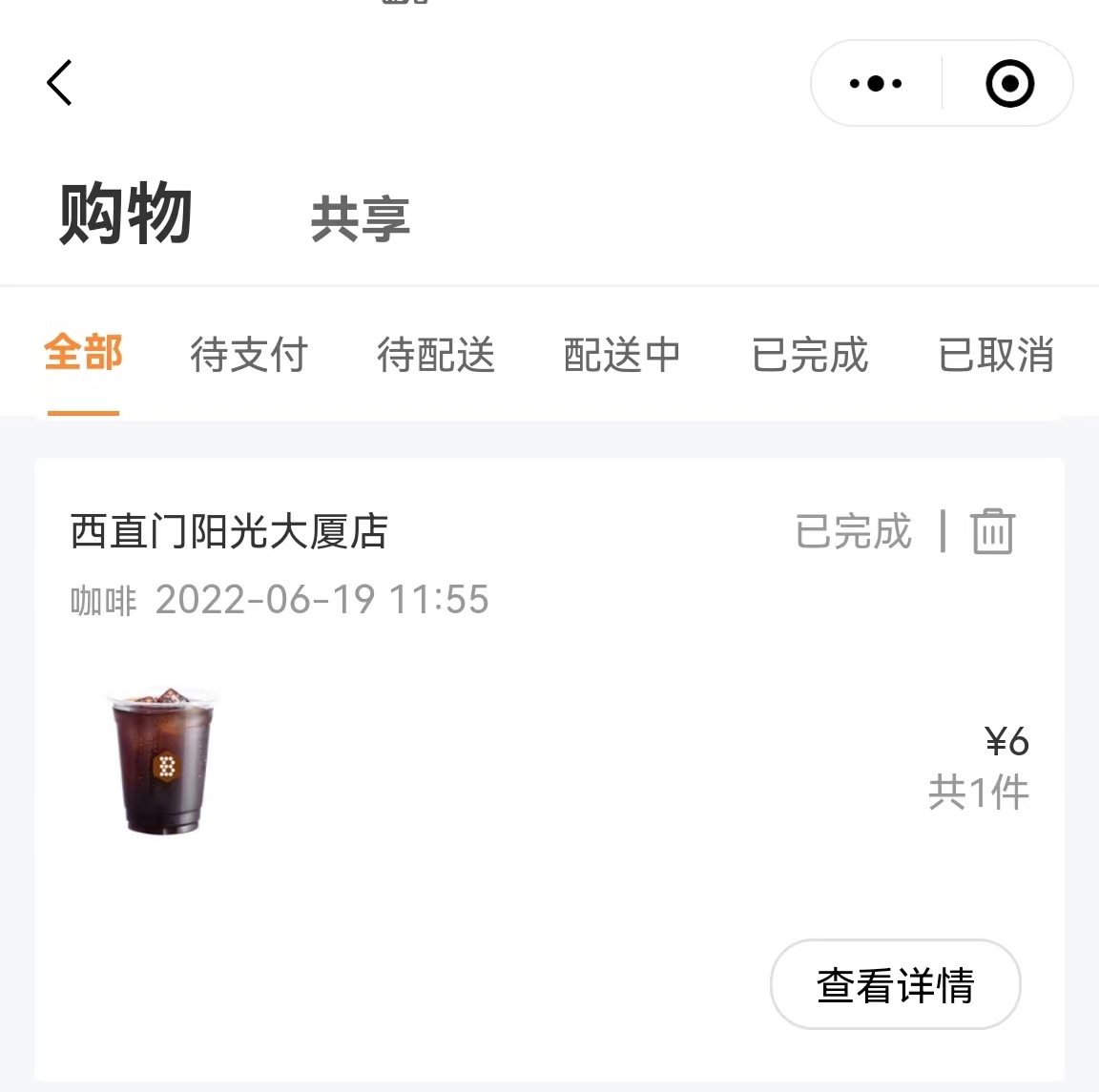Open the 已取消 orders tab
Viewport: 1099px width, 1092px height.
coord(996,355)
